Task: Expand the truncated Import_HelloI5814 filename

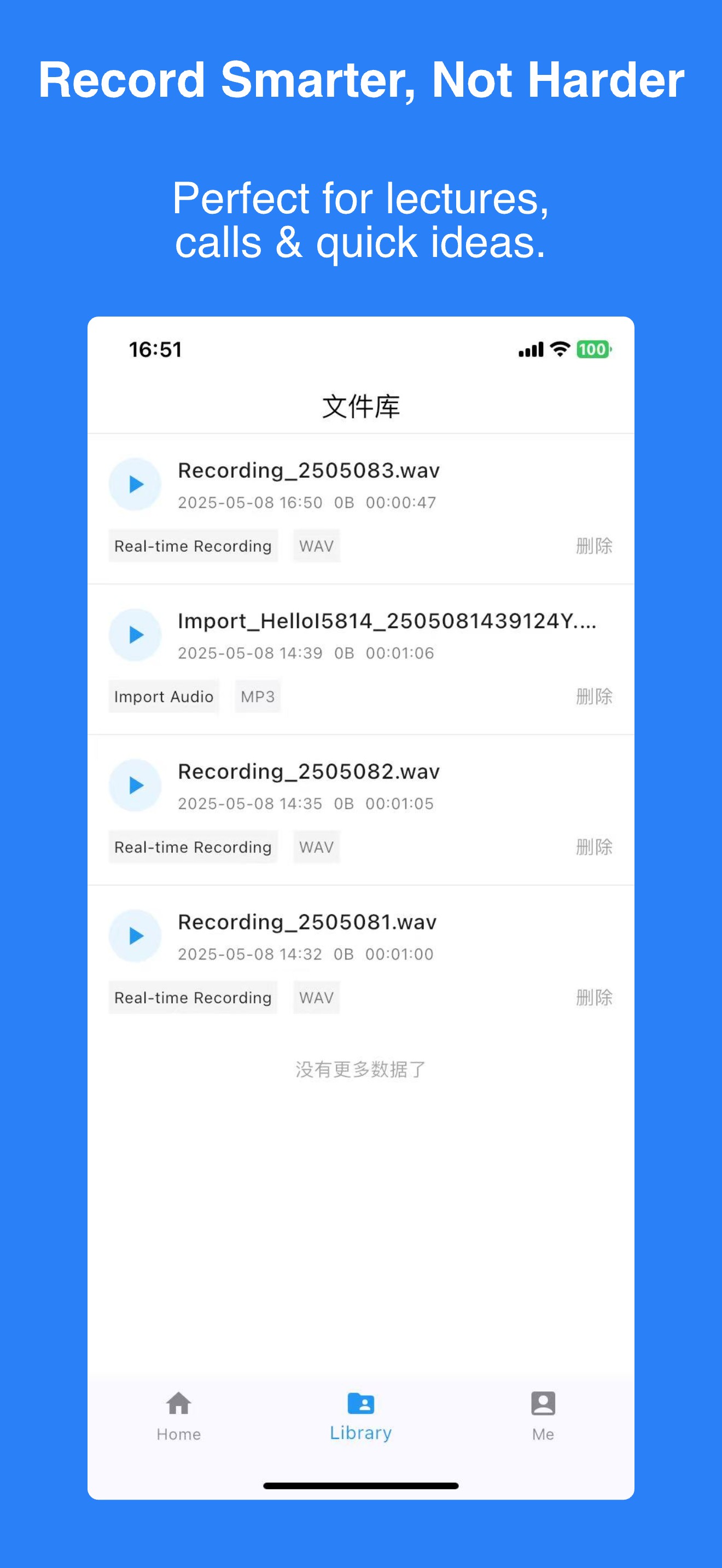Action: click(388, 622)
